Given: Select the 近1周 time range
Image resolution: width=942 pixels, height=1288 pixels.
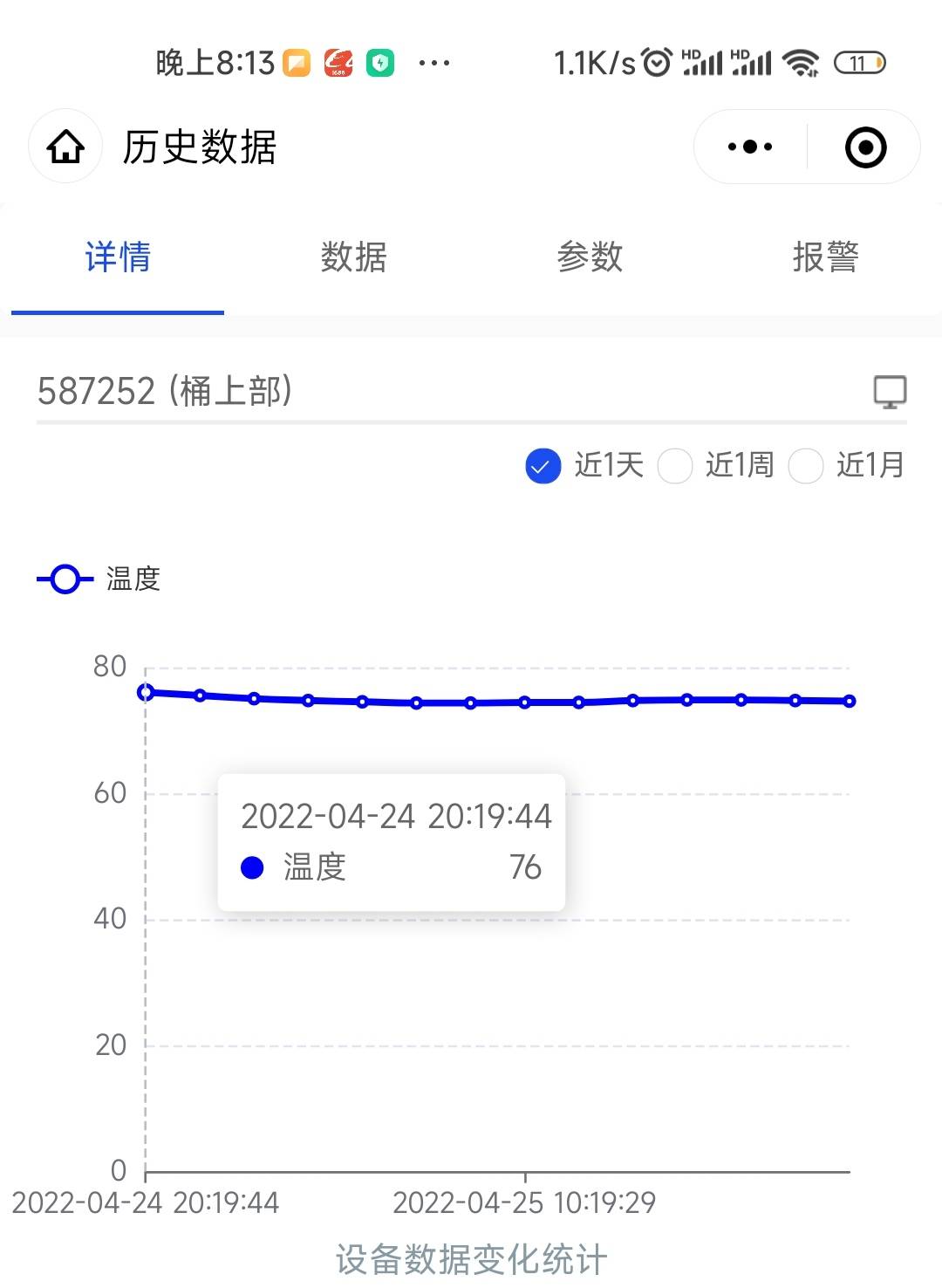Looking at the screenshot, I should click(674, 466).
